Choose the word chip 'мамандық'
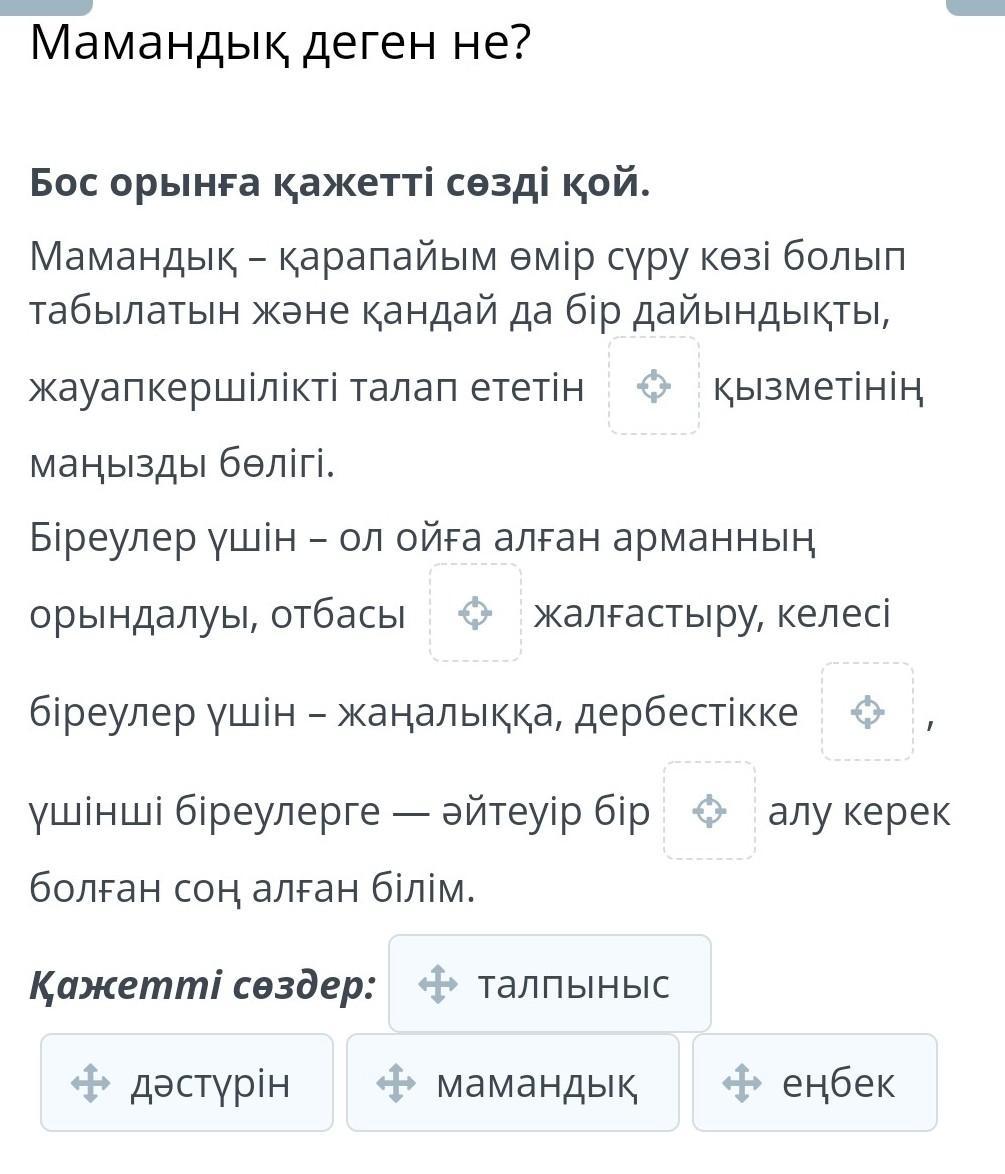Image resolution: width=1005 pixels, height=1174 pixels. 512,1083
